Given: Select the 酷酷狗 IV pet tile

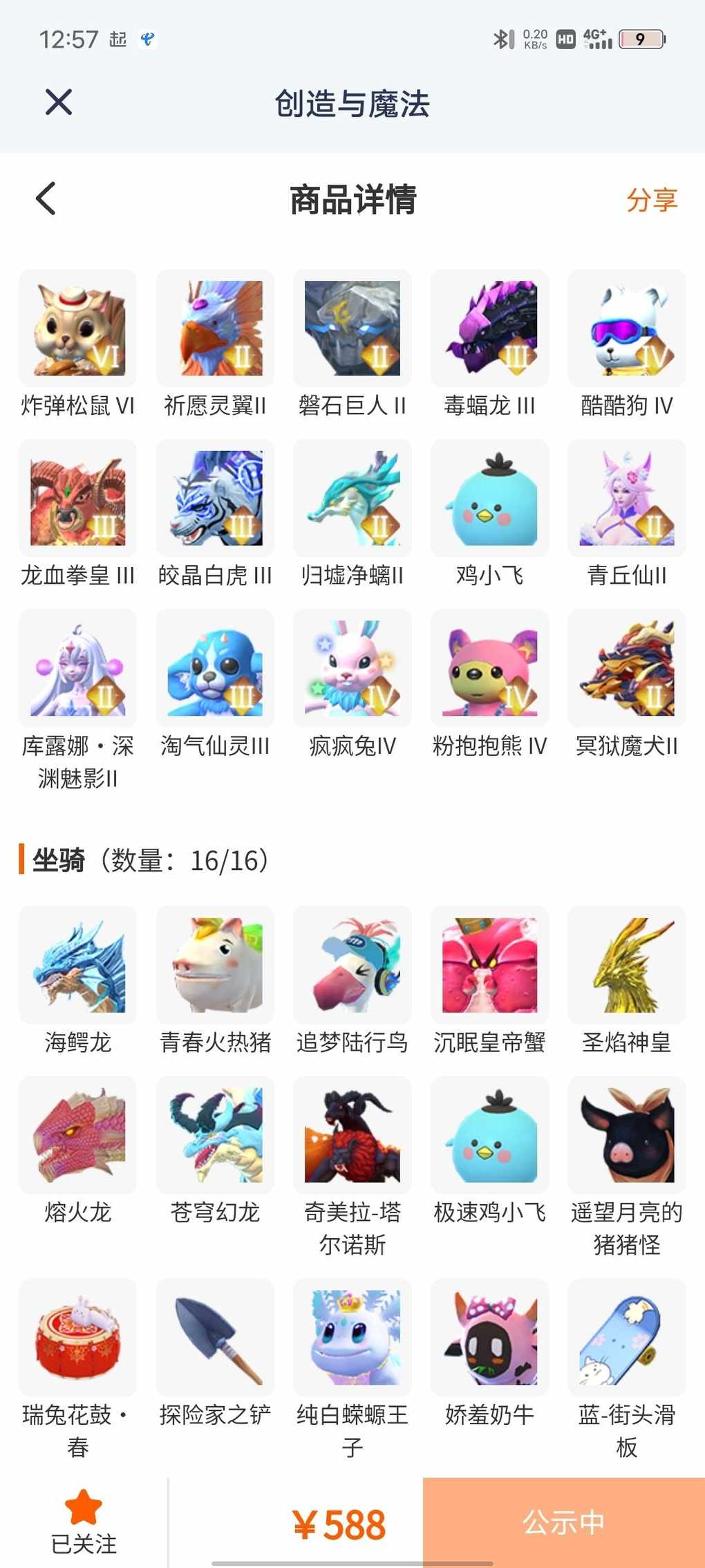Looking at the screenshot, I should pyautogui.click(x=626, y=329).
